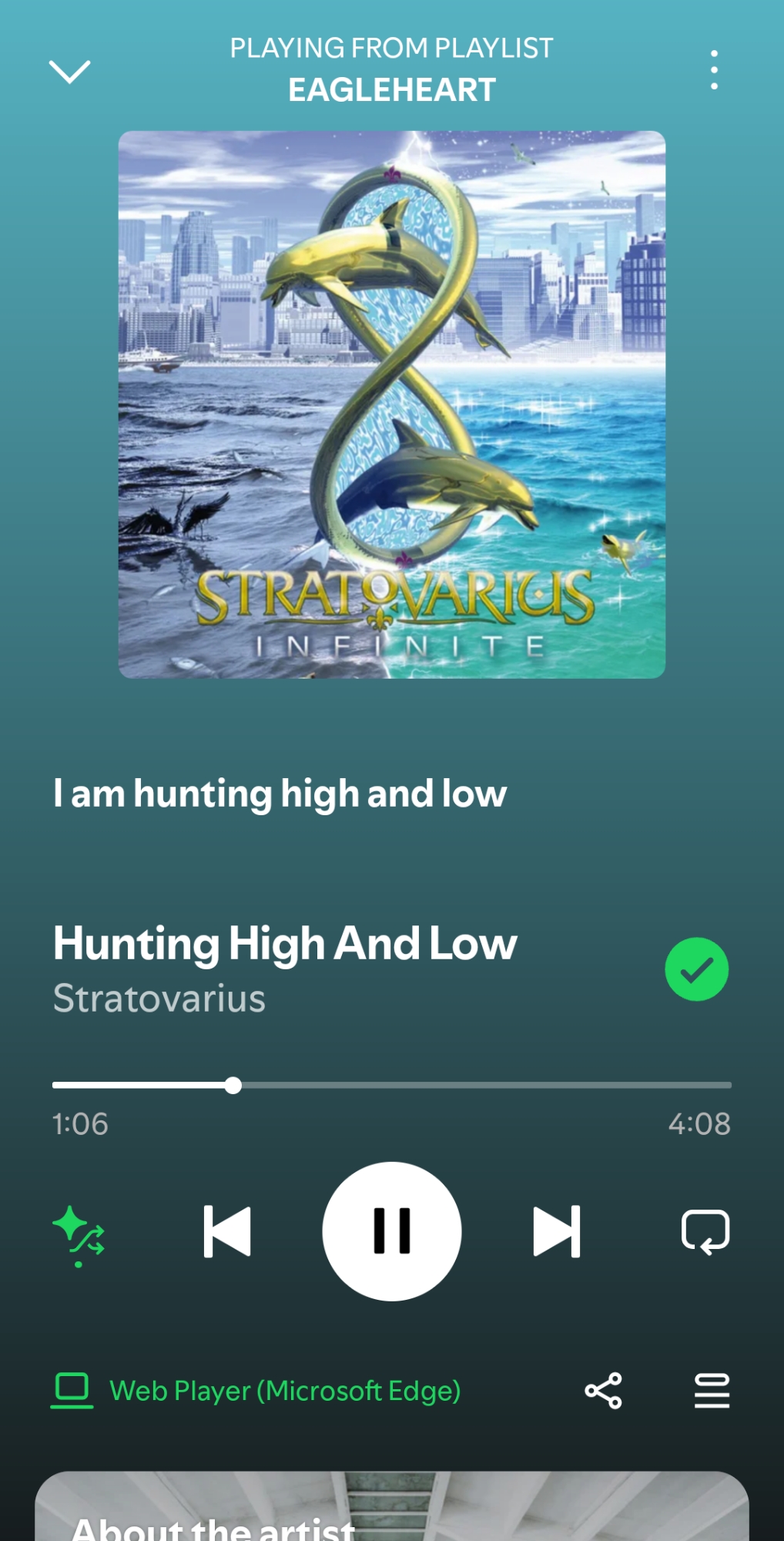Collapse the now playing screen
The height and width of the screenshot is (1541, 784).
click(x=69, y=71)
